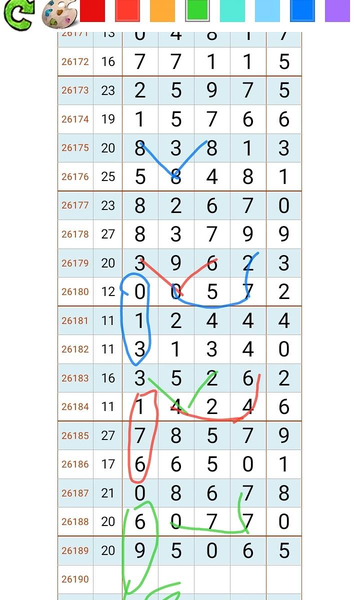Select the dark red color swatch

click(x=93, y=11)
